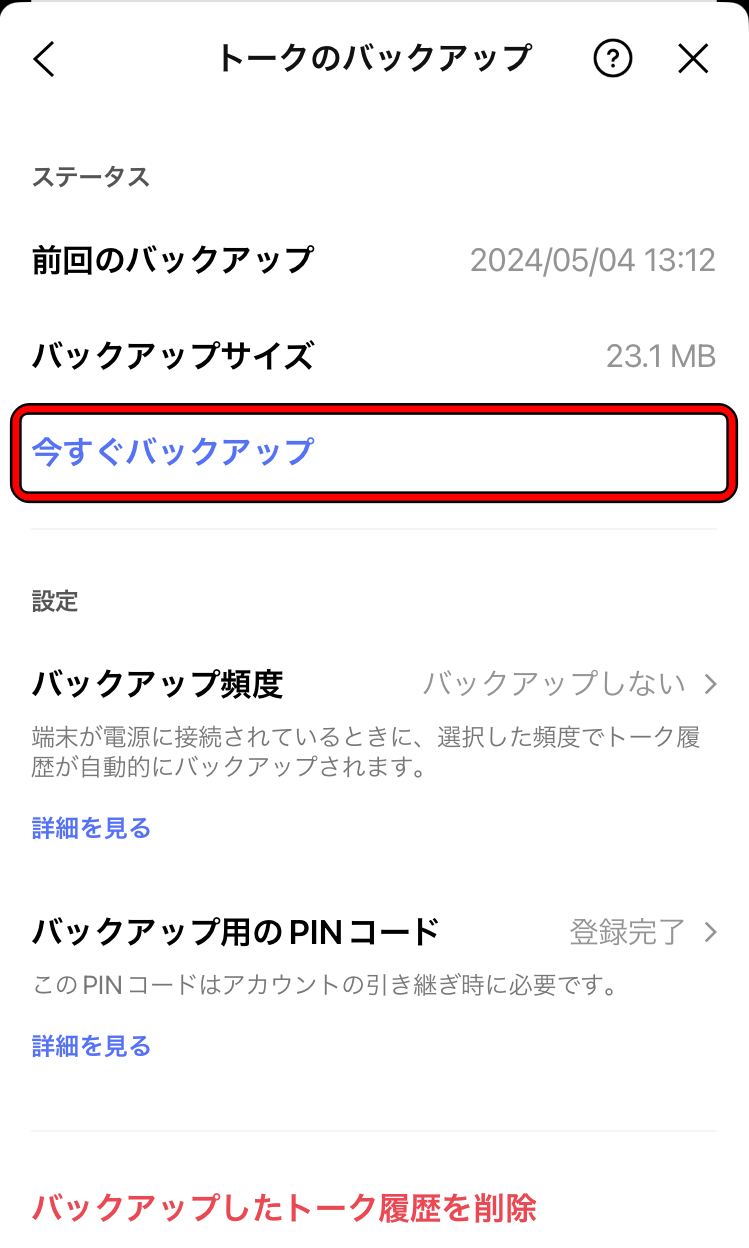Open the help question mark icon
The image size is (749, 1248).
click(x=613, y=59)
